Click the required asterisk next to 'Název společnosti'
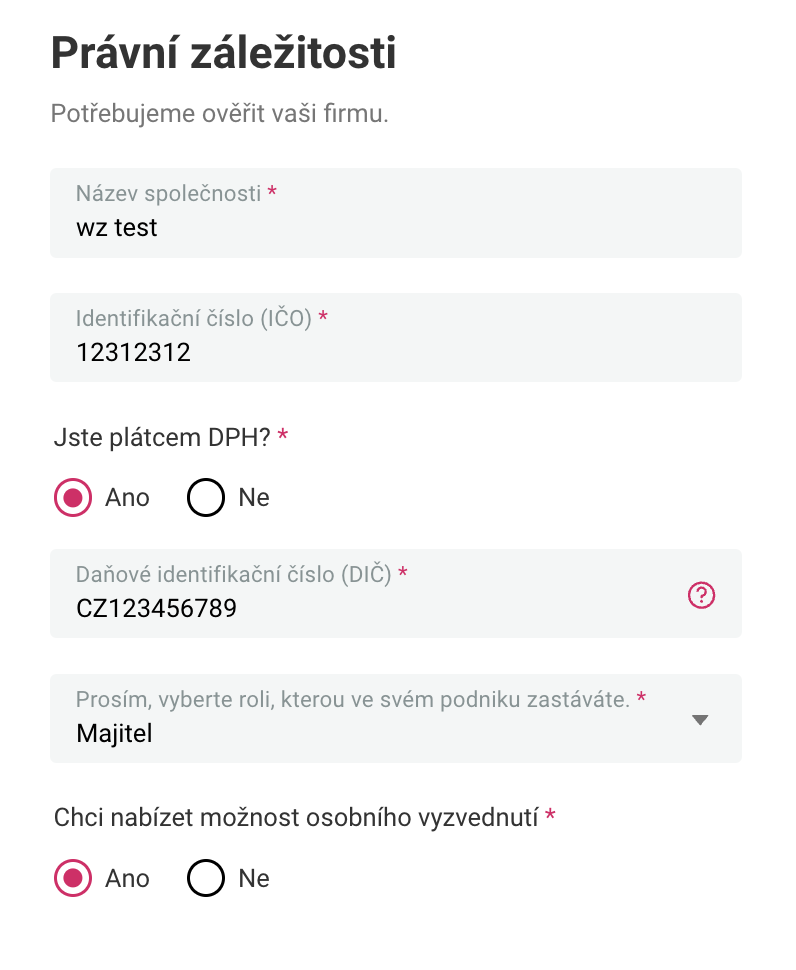The height and width of the screenshot is (970, 796). (272, 194)
